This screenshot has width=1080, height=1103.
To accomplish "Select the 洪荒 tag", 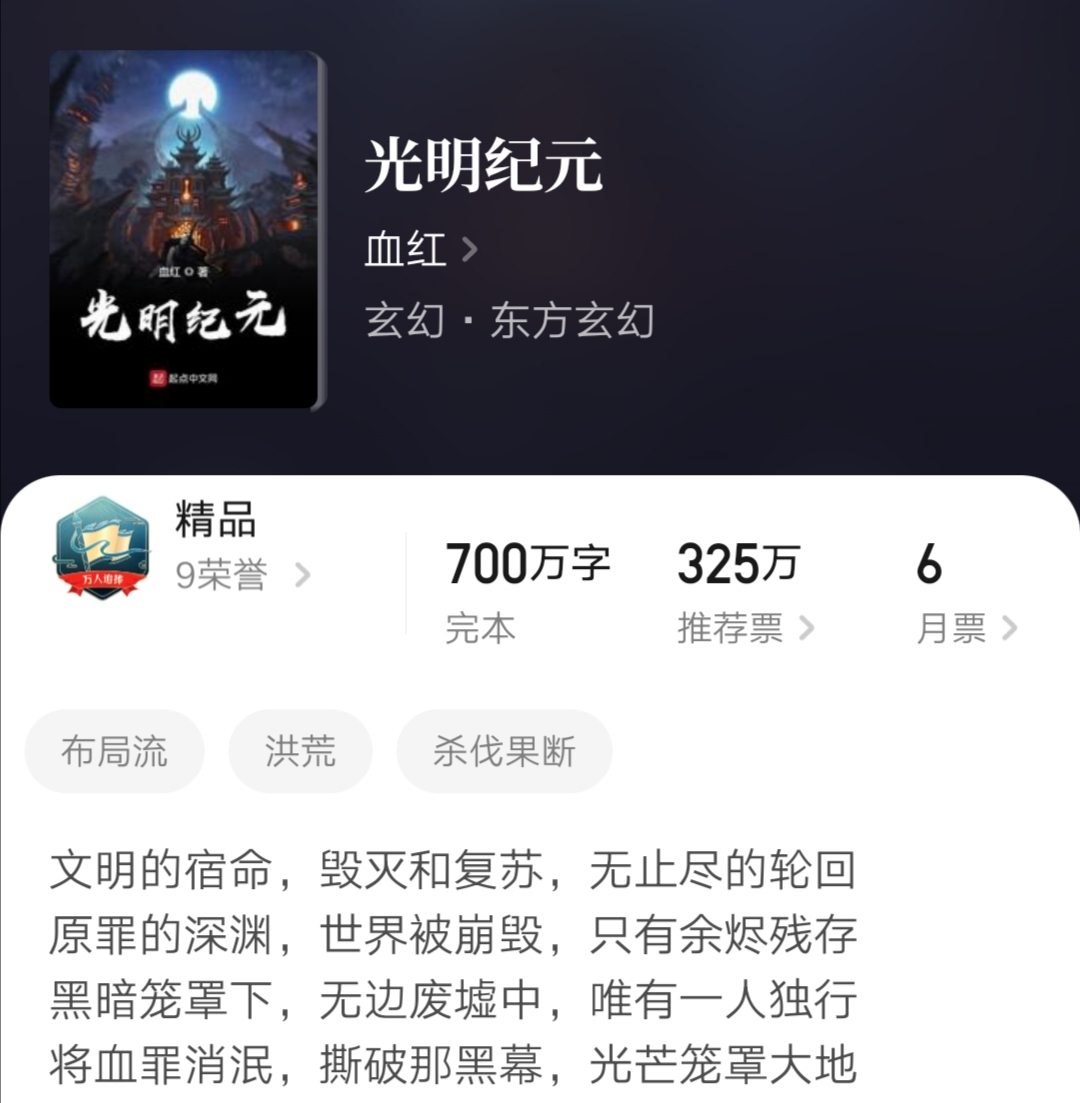I will click(x=300, y=751).
